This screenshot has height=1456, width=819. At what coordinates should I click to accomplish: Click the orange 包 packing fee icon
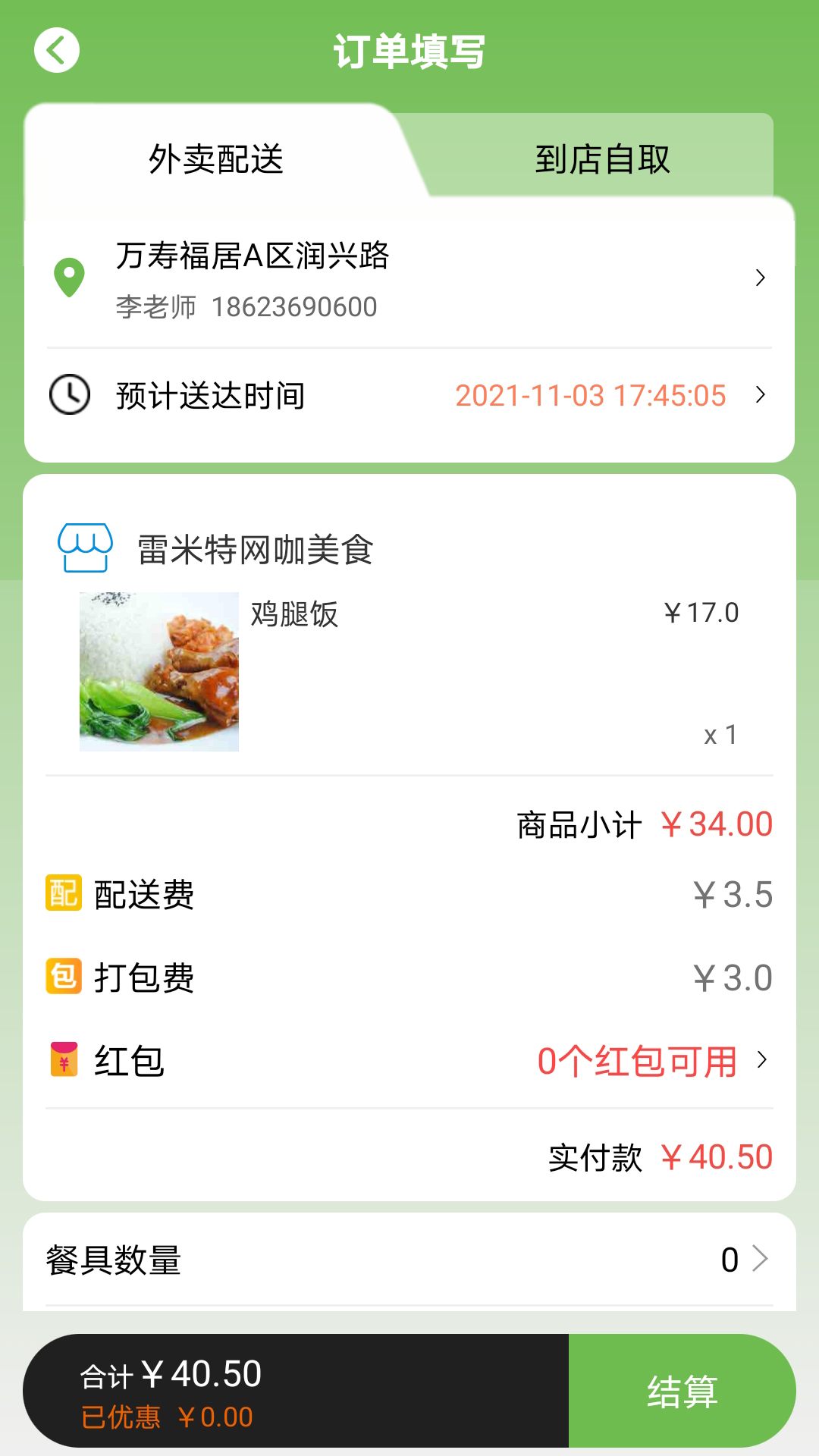click(62, 977)
